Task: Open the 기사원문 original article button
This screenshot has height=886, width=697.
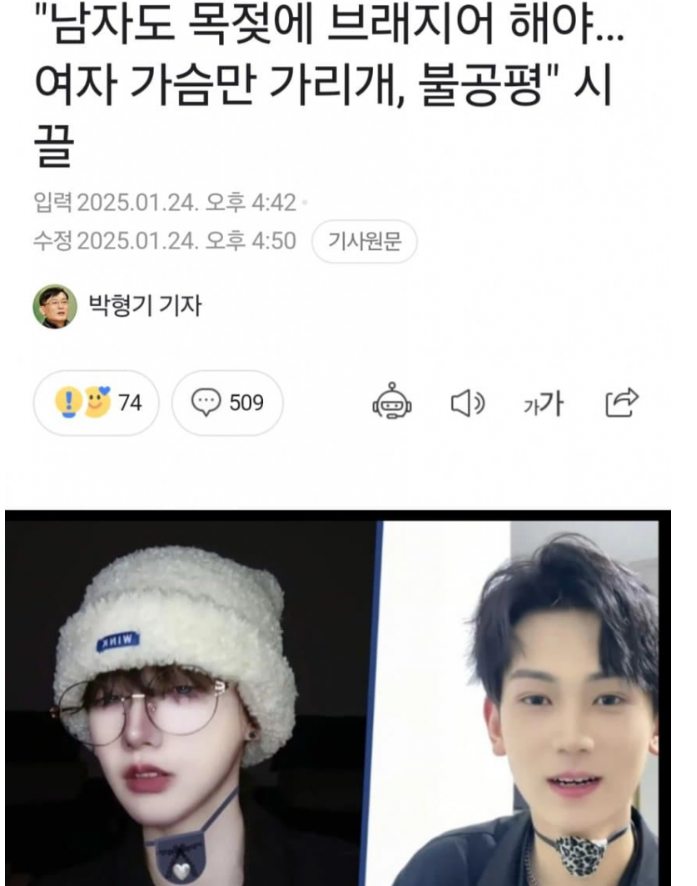Action: [x=364, y=242]
